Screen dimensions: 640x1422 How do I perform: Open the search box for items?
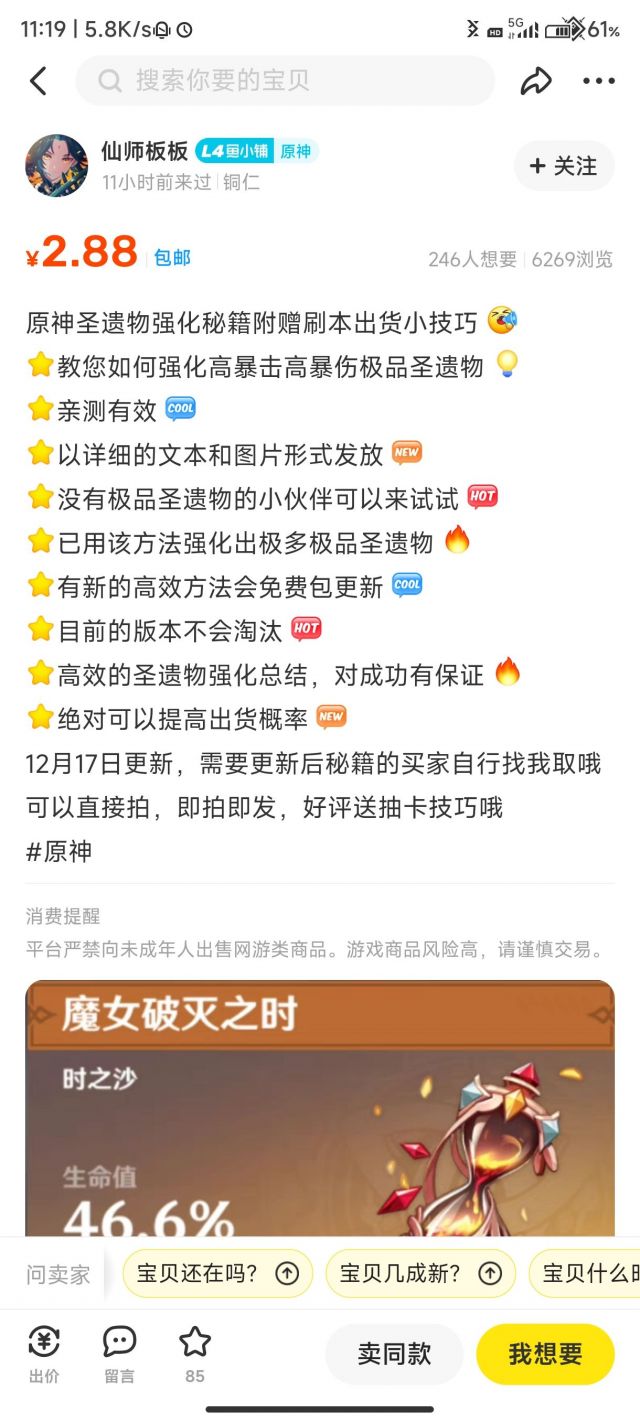285,81
